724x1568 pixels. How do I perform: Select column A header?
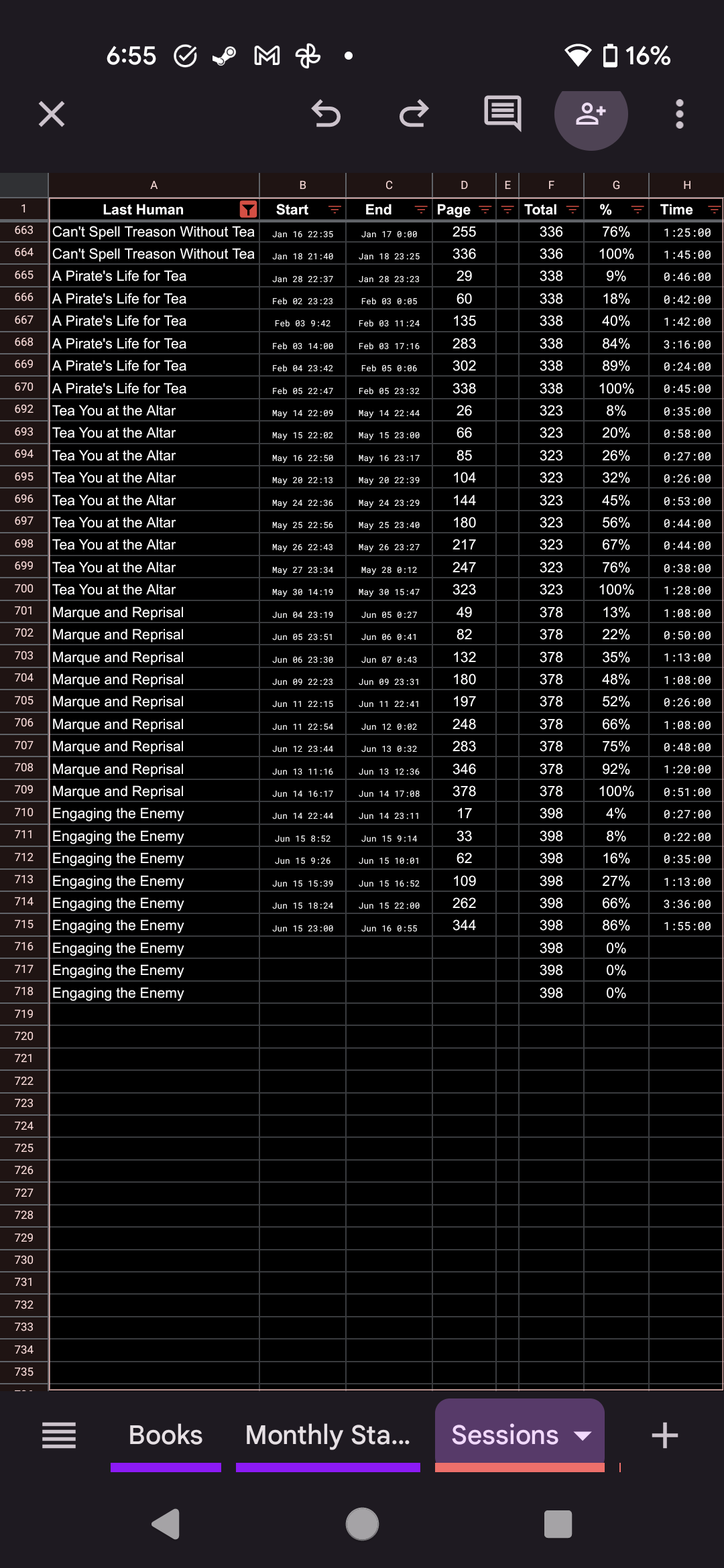[x=154, y=185]
